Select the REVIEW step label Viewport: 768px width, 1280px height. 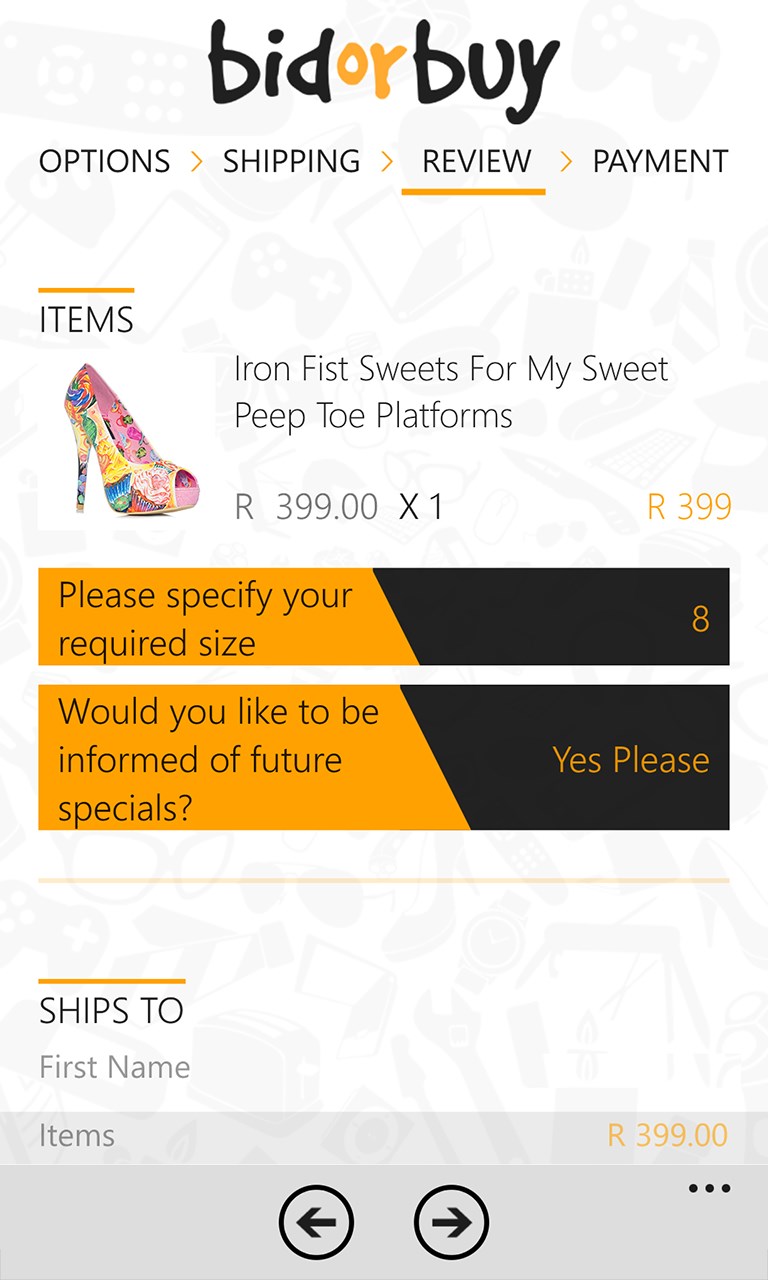tap(474, 161)
